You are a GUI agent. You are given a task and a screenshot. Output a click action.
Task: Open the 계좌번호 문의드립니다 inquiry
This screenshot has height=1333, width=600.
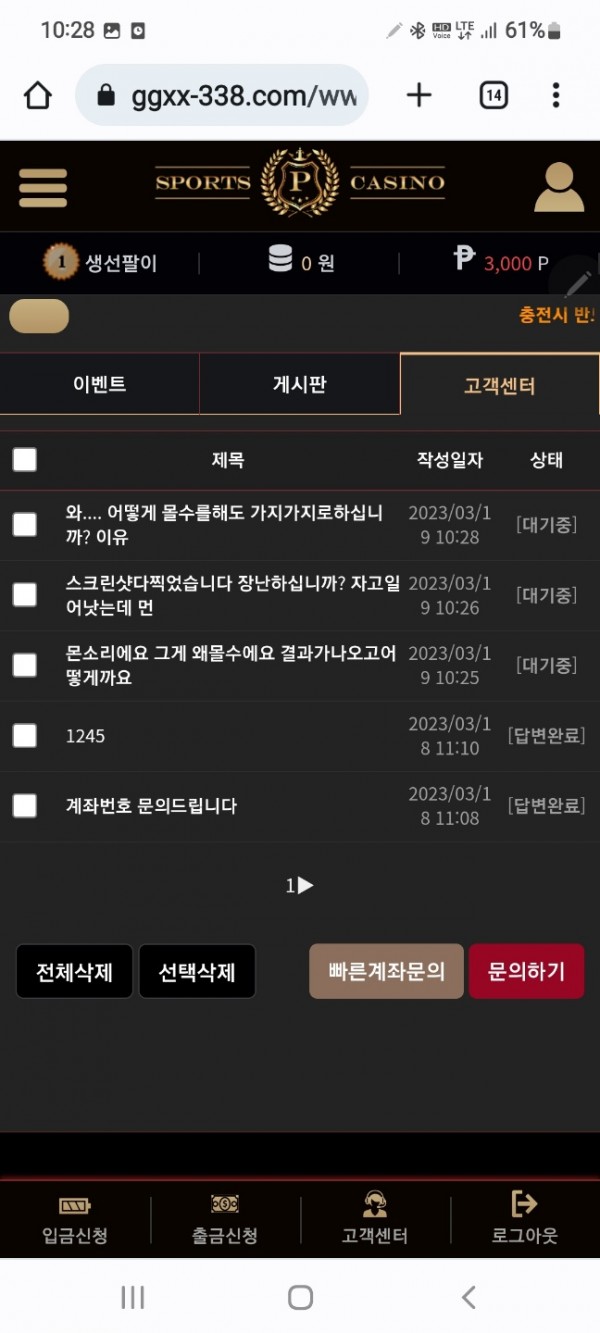coord(151,806)
